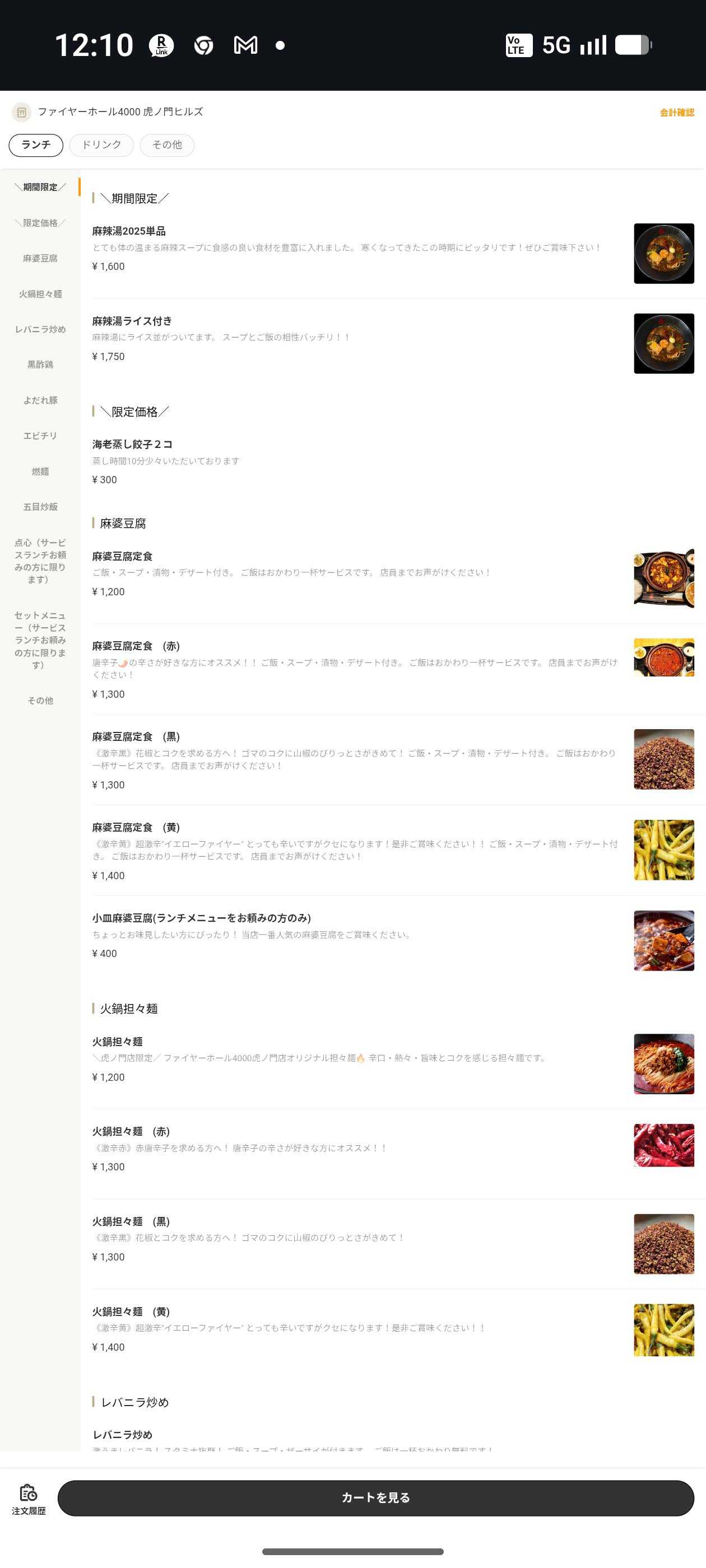706x1568 pixels.
Task: Go to レバニラ炒め in the sidebar
Action: (40, 329)
